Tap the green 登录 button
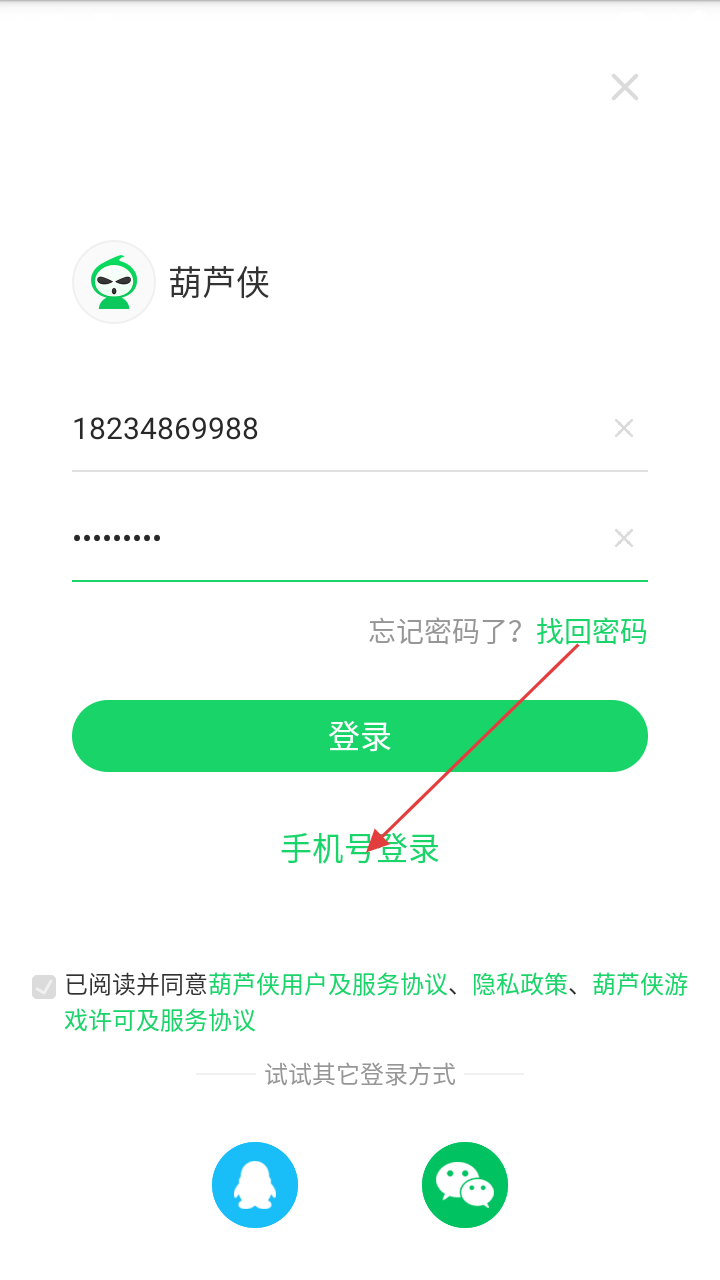The height and width of the screenshot is (1280, 720). (x=360, y=736)
